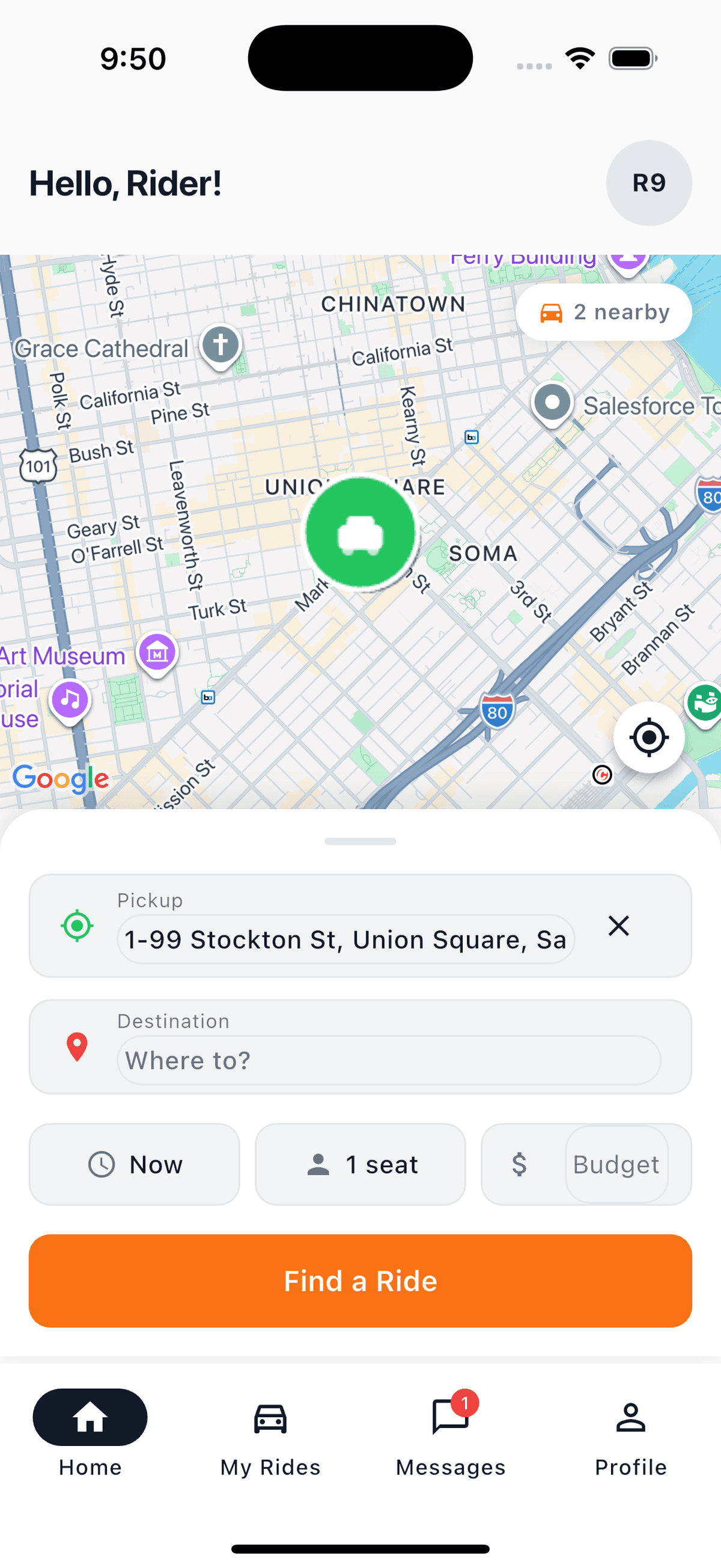Open the 2 nearby drivers panel
This screenshot has height=1568, width=721.
(603, 312)
